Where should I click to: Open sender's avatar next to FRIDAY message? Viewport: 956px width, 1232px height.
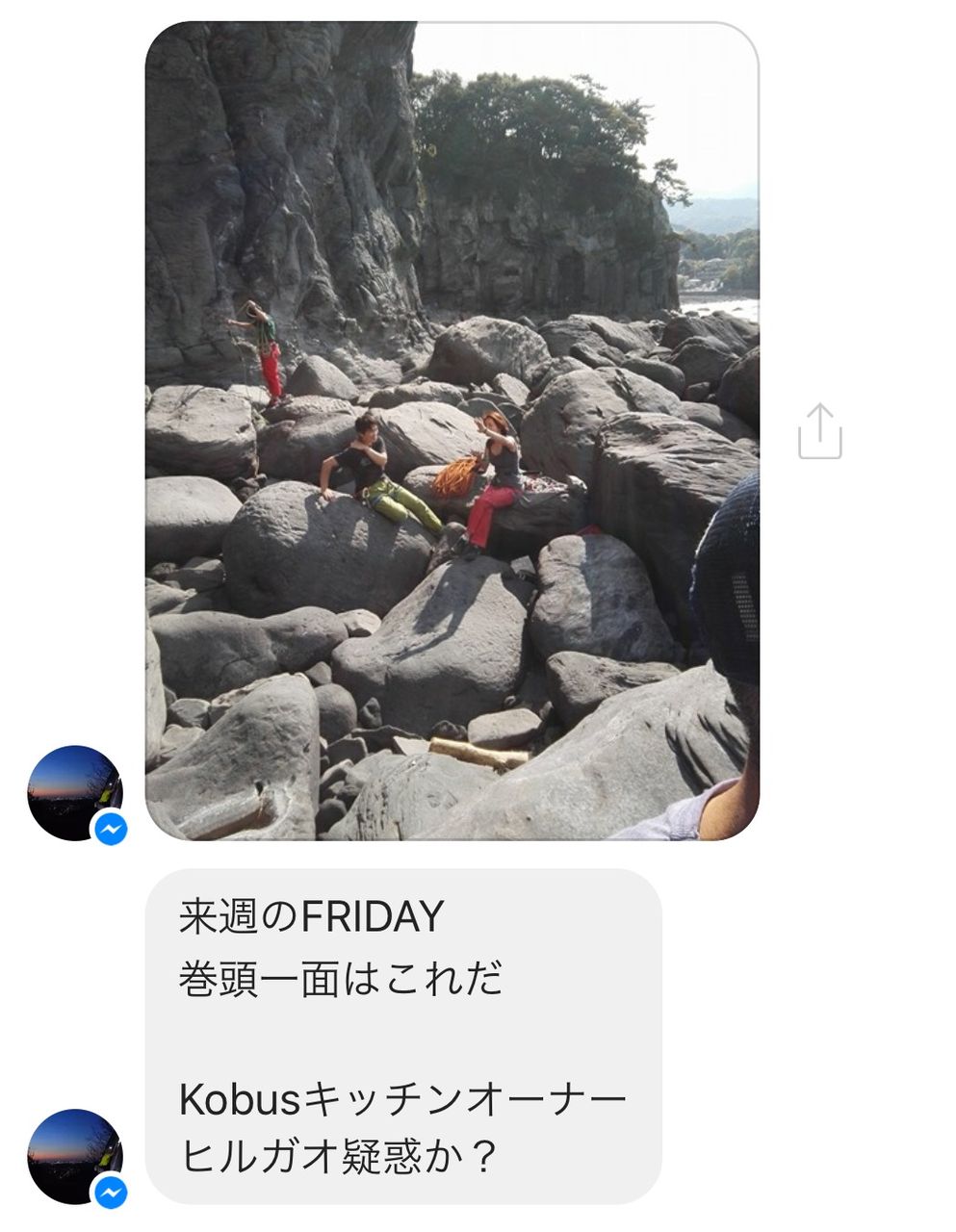pyautogui.click(x=75, y=1156)
